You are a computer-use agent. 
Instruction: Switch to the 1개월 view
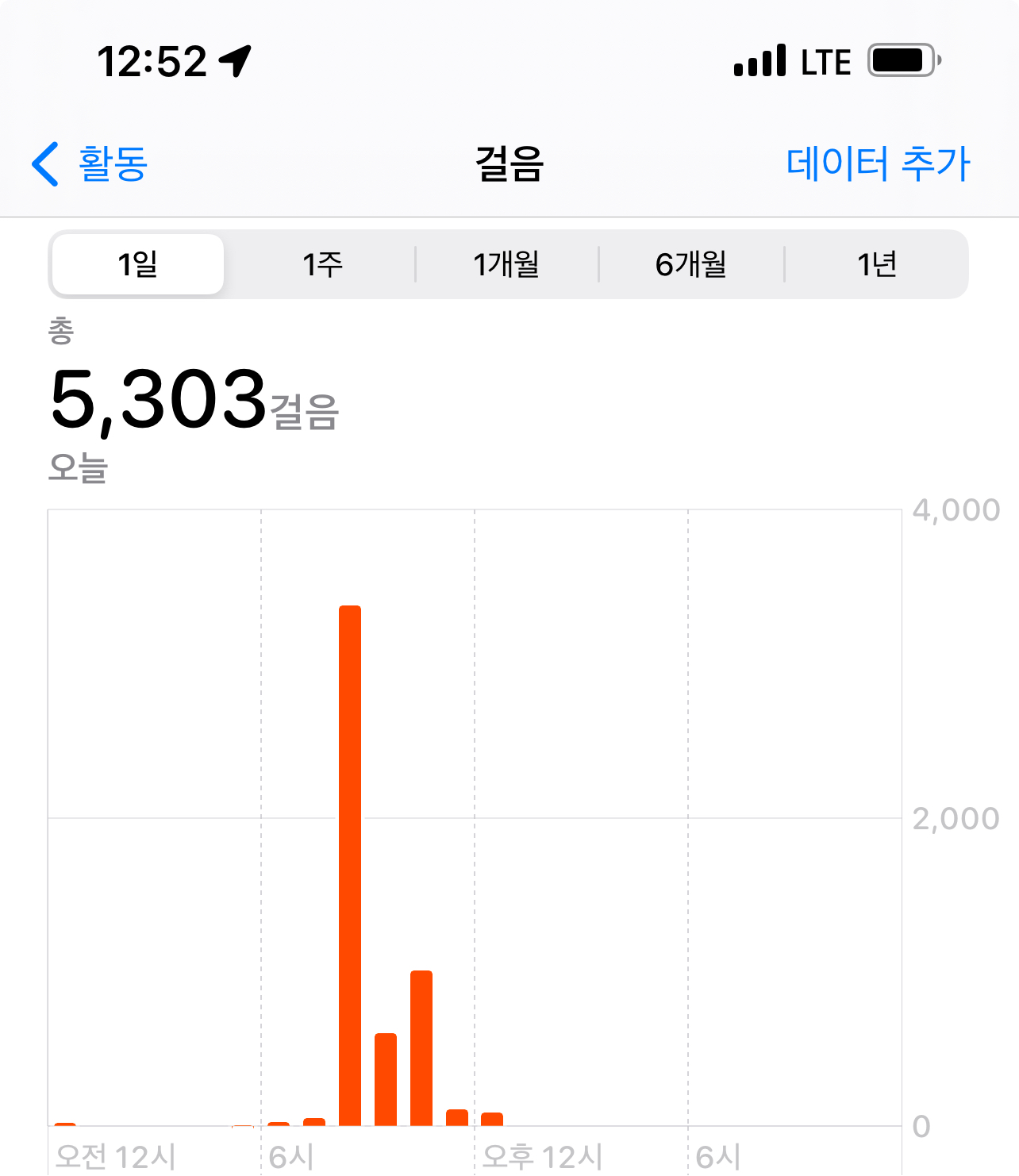pyautogui.click(x=506, y=264)
